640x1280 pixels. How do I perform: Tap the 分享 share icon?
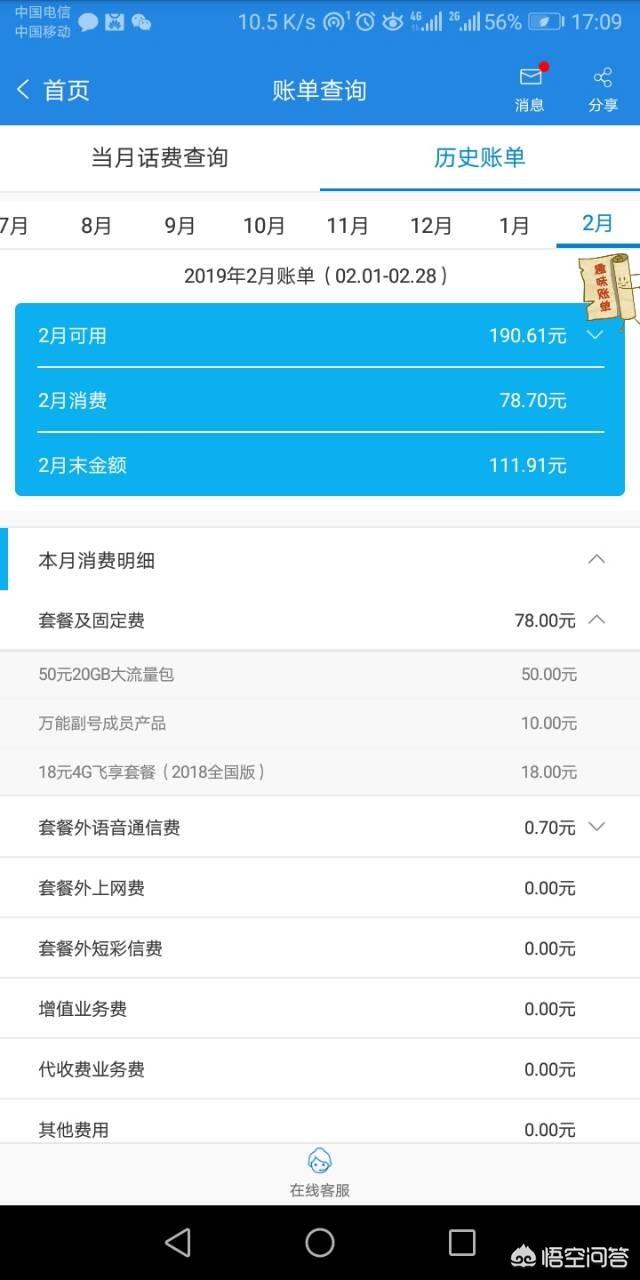[602, 88]
